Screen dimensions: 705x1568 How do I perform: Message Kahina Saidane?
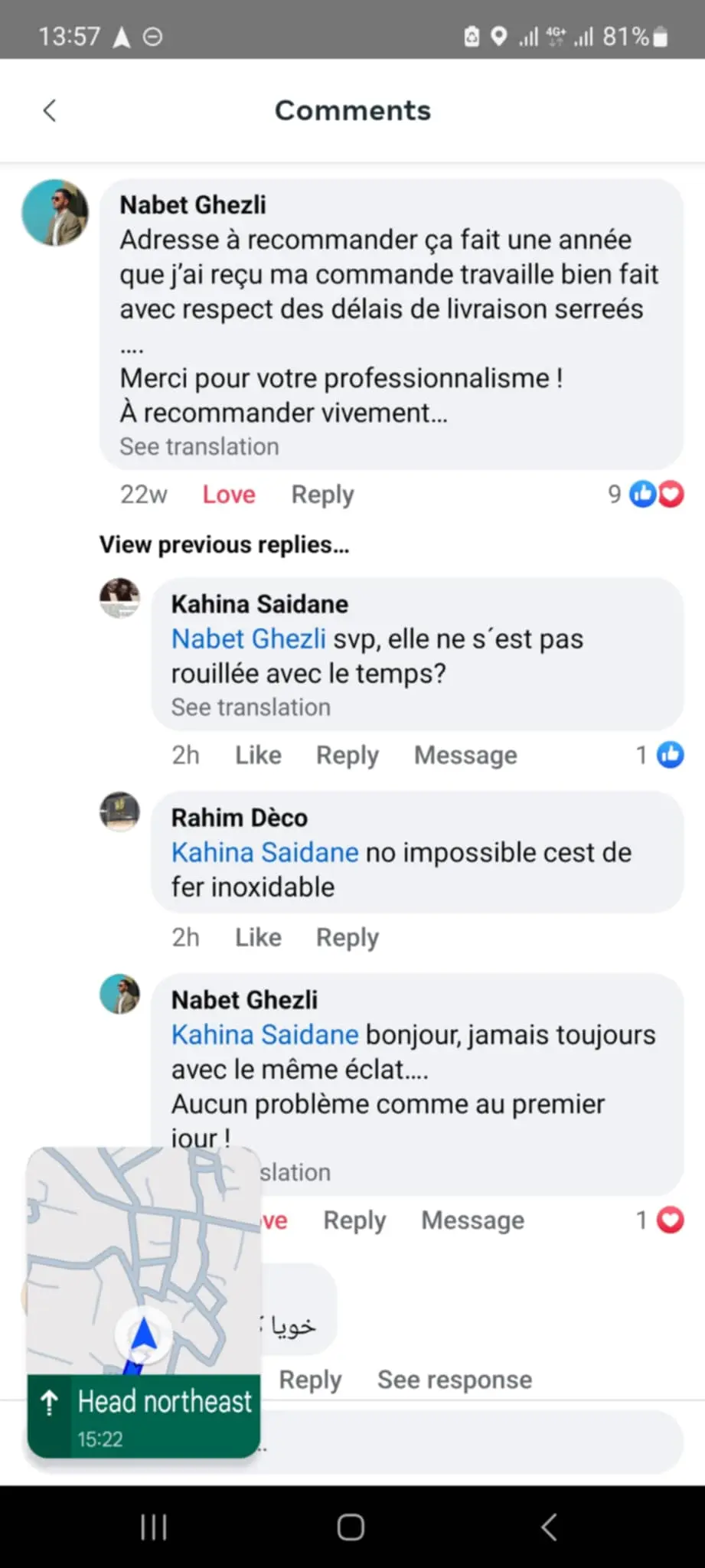pos(465,755)
